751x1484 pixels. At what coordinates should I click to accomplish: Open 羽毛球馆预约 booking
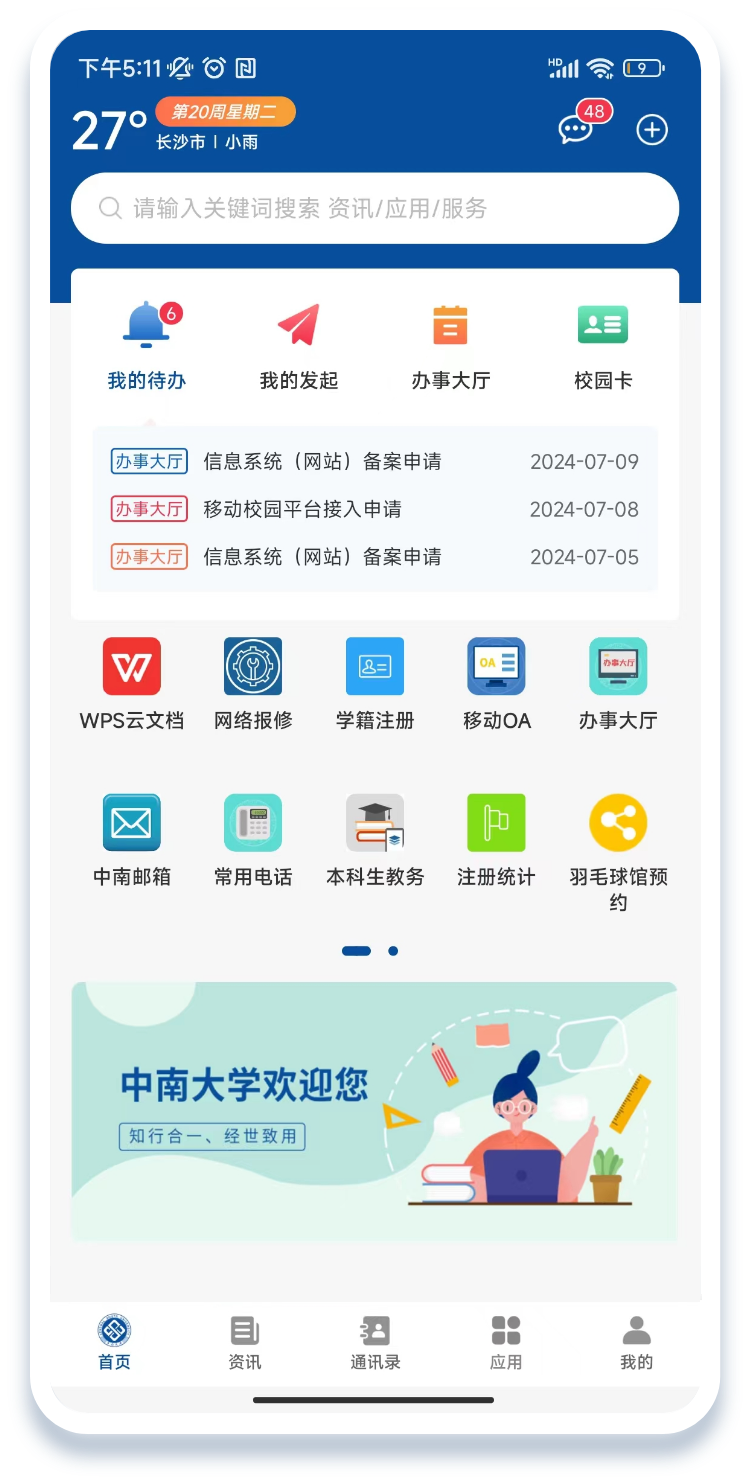(618, 845)
